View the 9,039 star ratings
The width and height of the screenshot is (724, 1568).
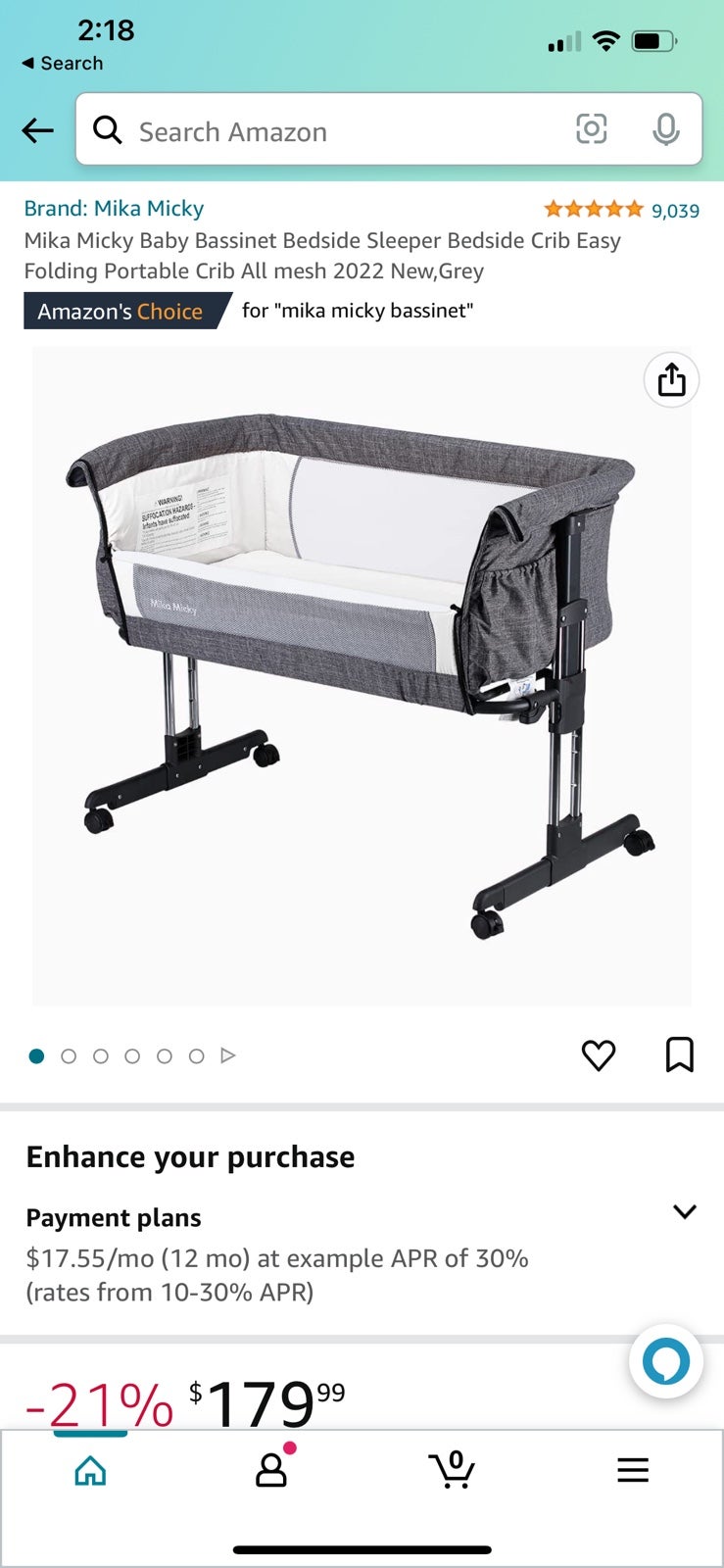click(x=621, y=210)
